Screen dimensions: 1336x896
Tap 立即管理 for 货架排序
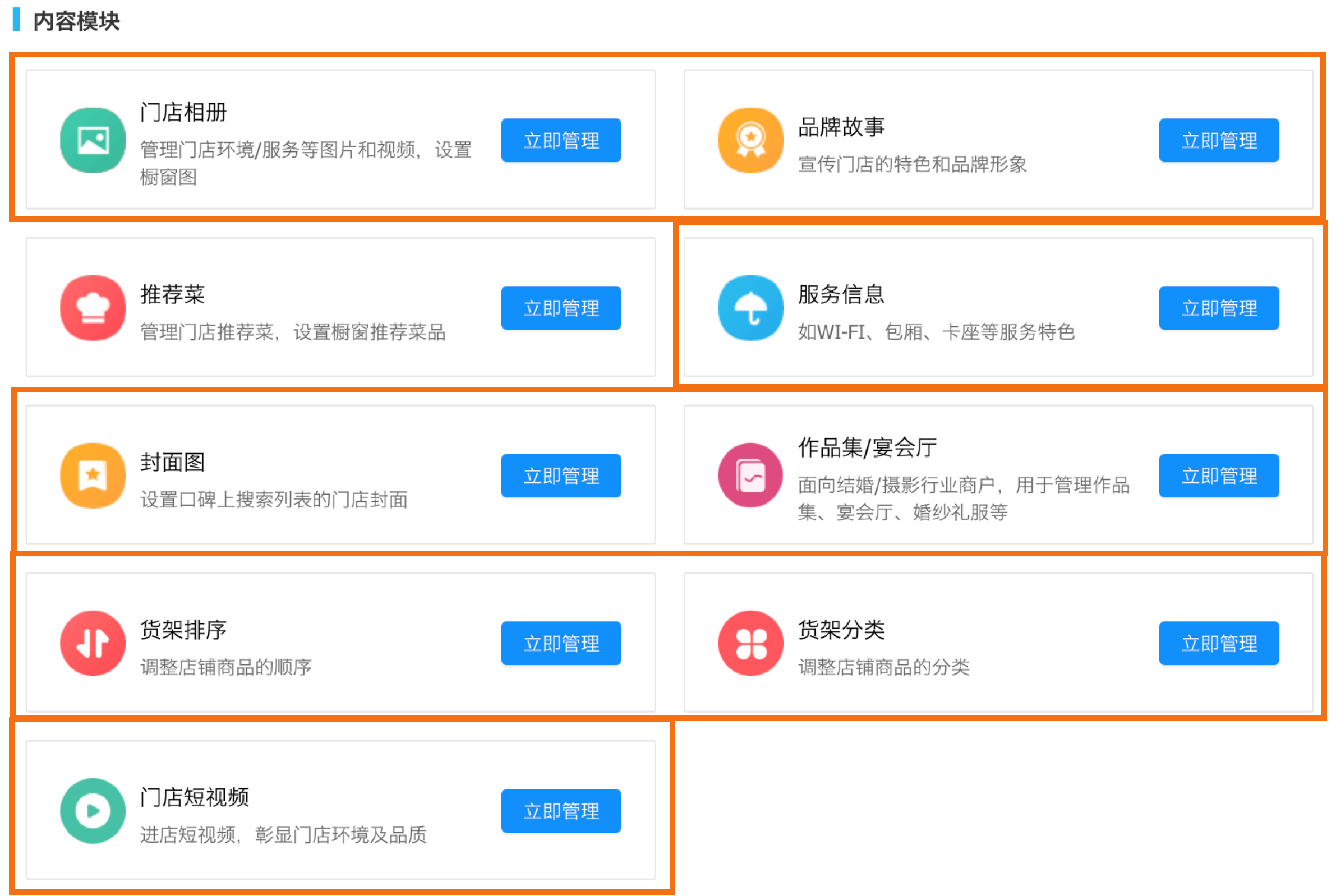pyautogui.click(x=560, y=643)
